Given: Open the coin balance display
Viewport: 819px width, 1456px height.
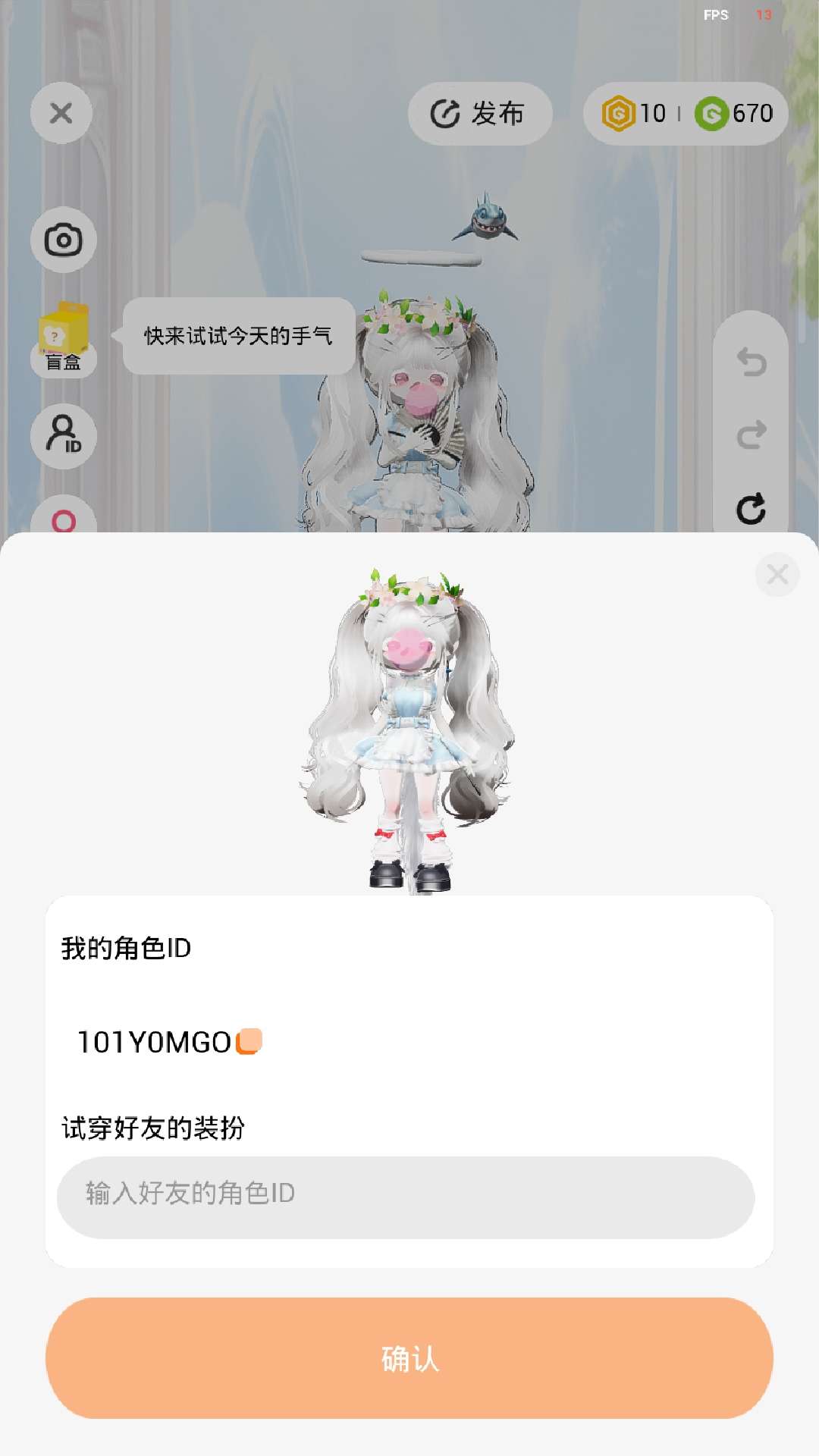Looking at the screenshot, I should pyautogui.click(x=686, y=114).
